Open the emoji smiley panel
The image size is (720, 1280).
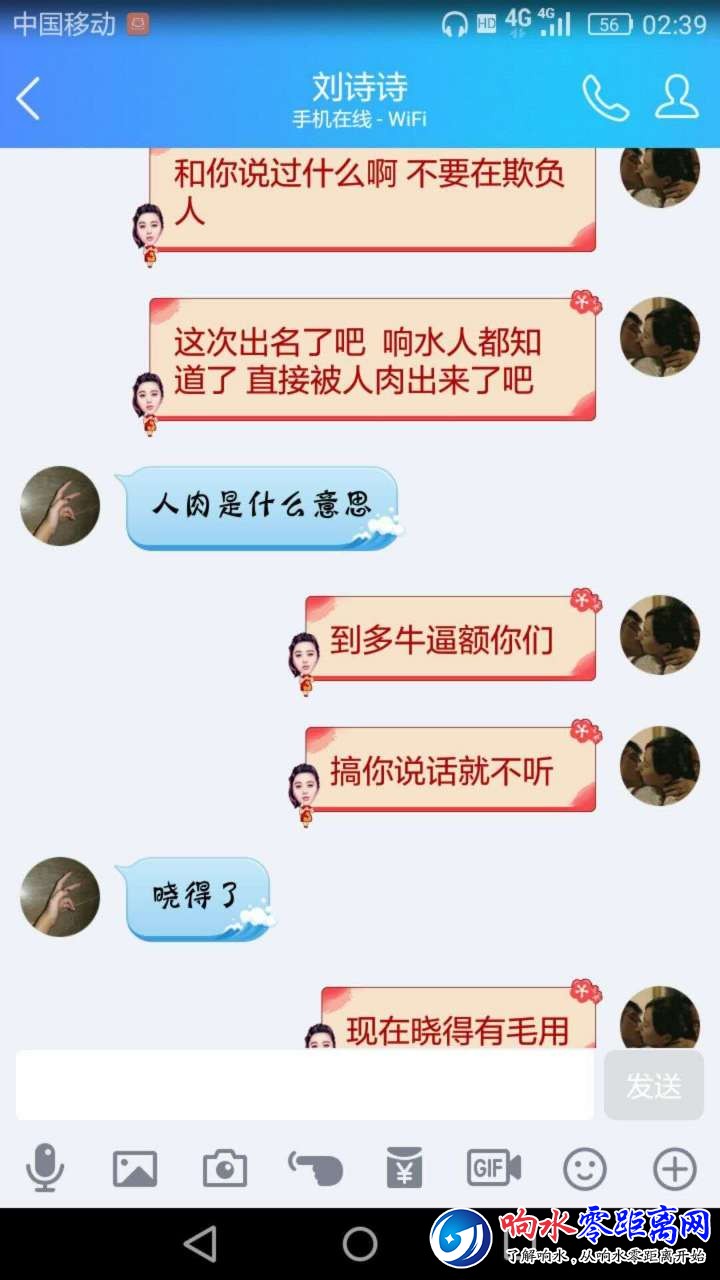[x=585, y=1167]
